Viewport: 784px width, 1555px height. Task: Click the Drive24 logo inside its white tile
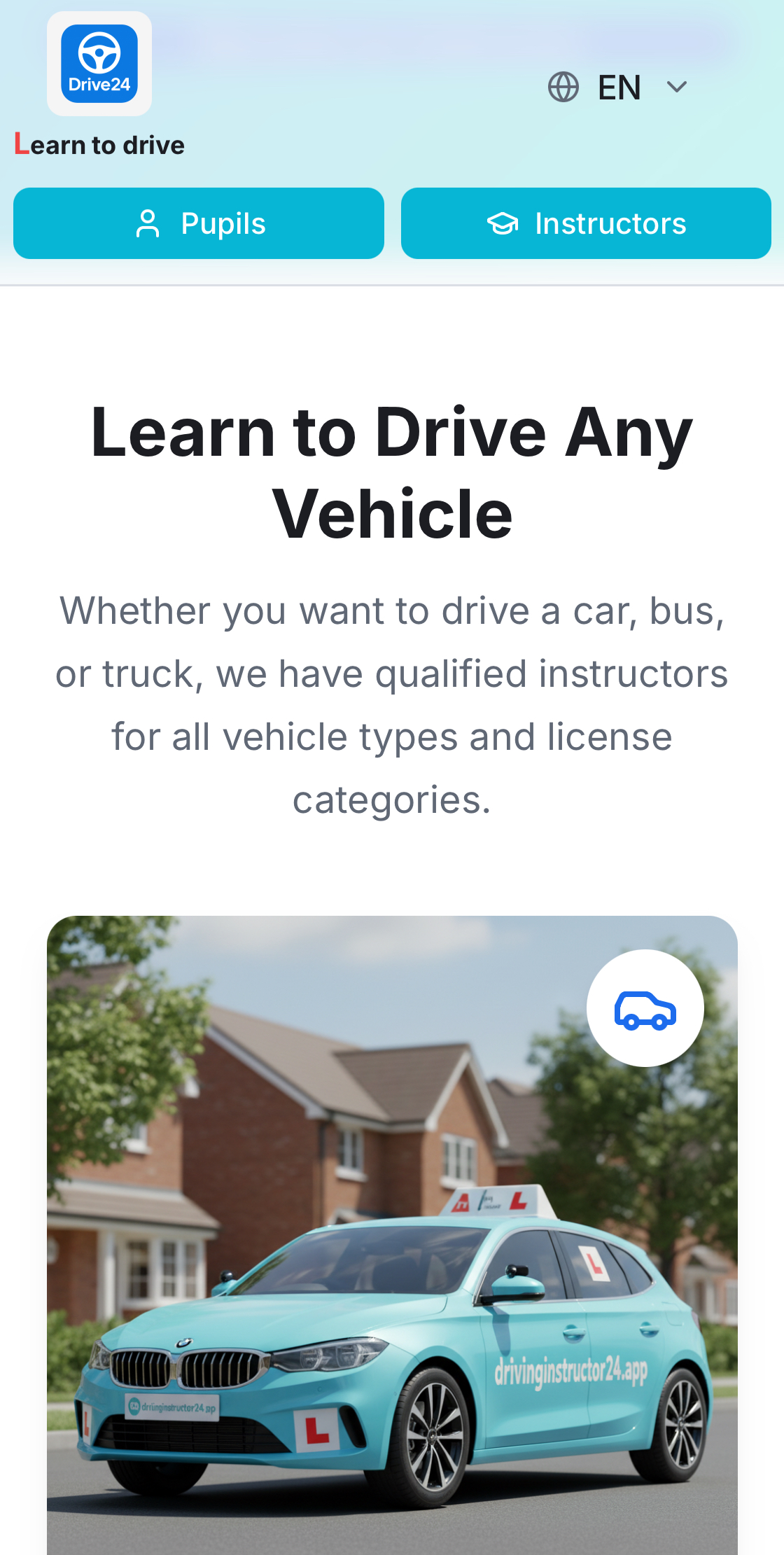pos(99,63)
